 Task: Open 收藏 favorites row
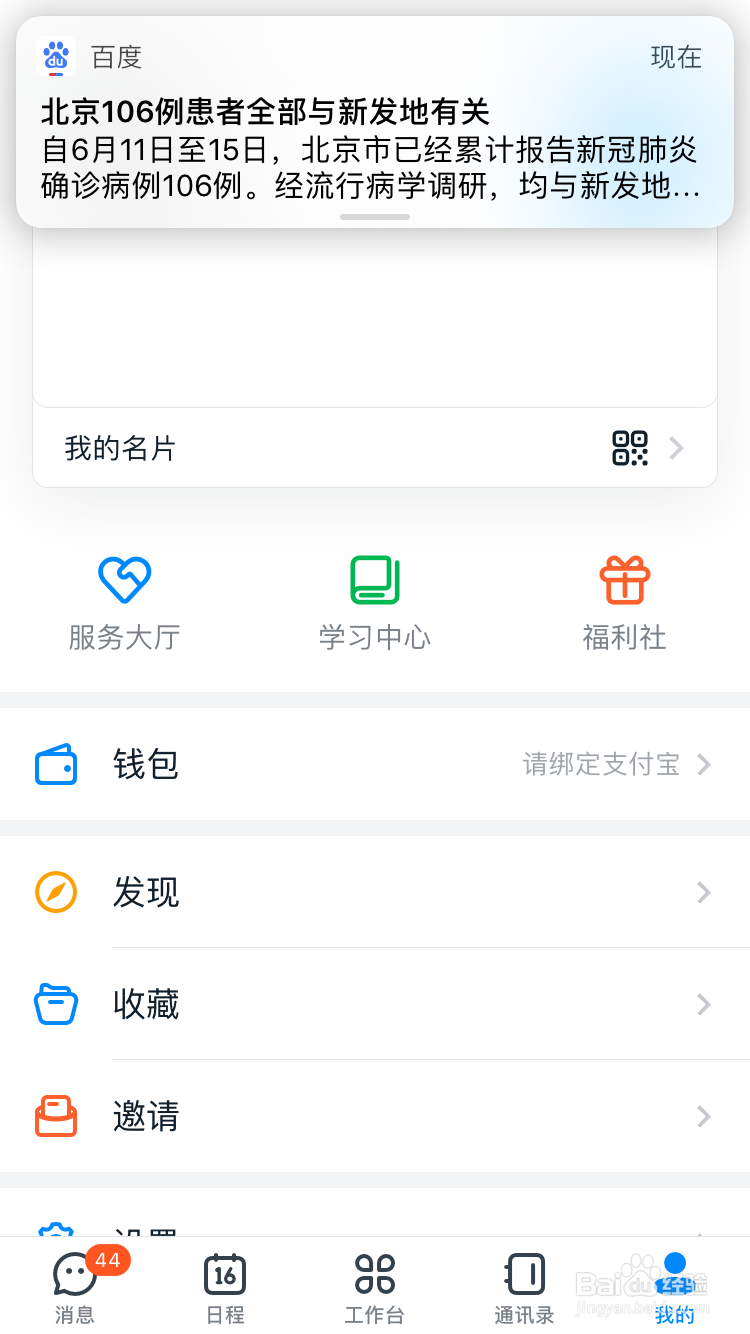pyautogui.click(x=375, y=1004)
